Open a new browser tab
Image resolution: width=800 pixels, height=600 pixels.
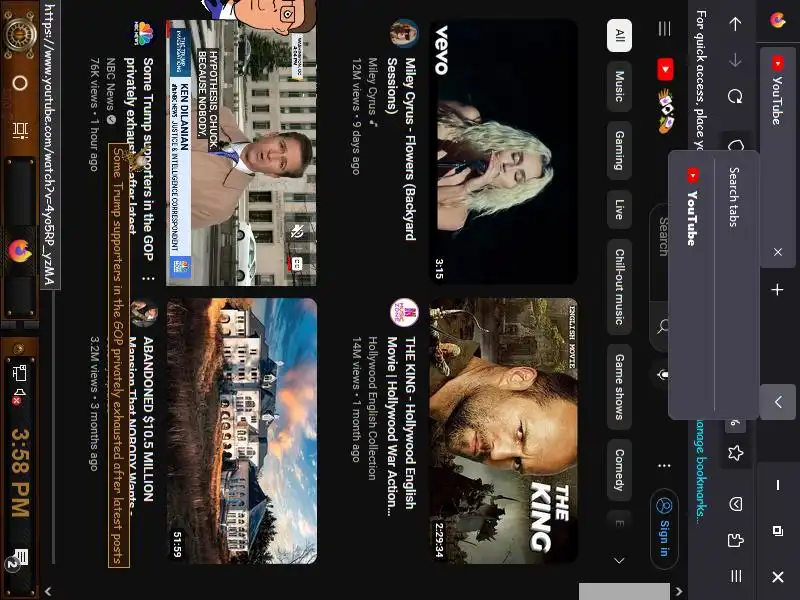(x=778, y=290)
